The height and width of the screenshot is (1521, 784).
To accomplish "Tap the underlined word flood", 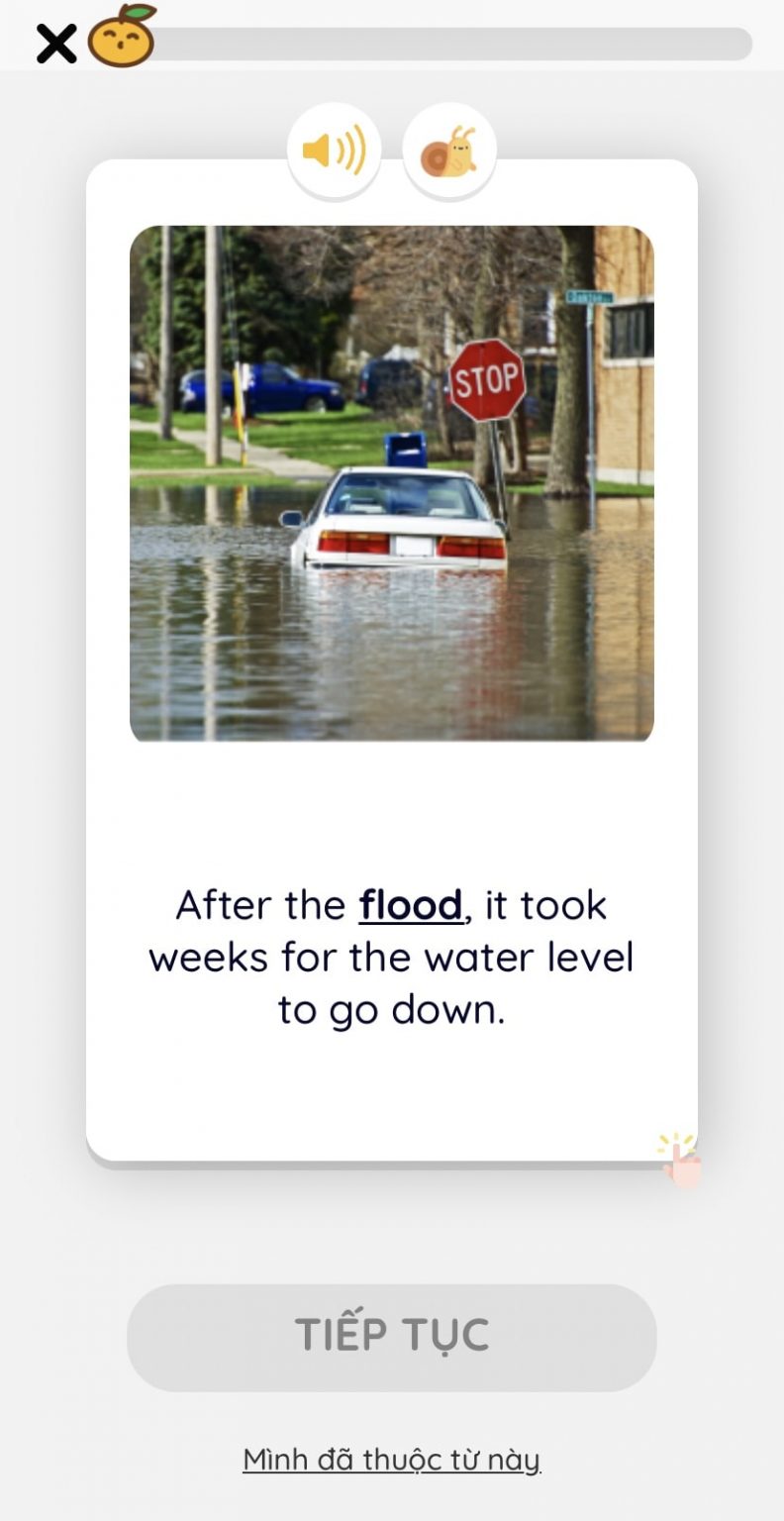I will point(410,905).
